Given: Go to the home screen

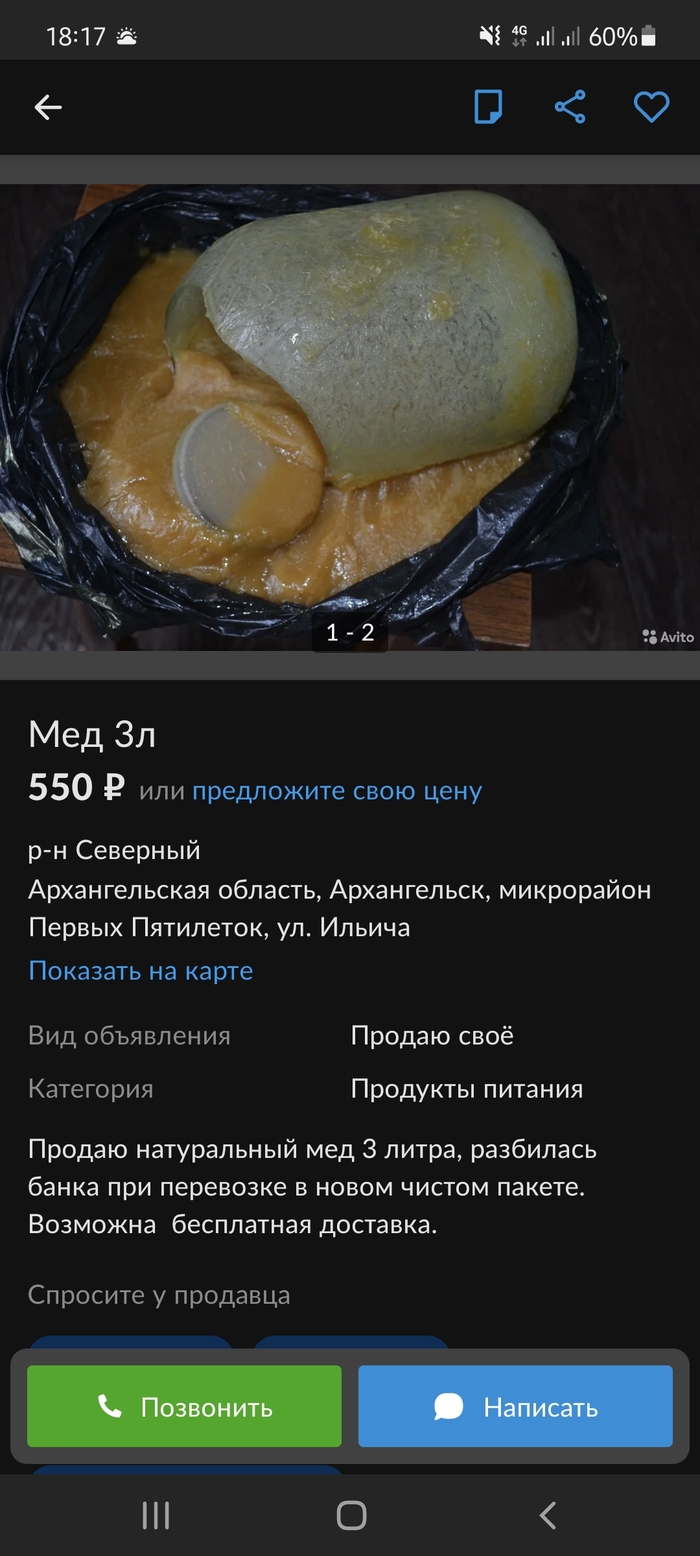Looking at the screenshot, I should click(x=351, y=1516).
